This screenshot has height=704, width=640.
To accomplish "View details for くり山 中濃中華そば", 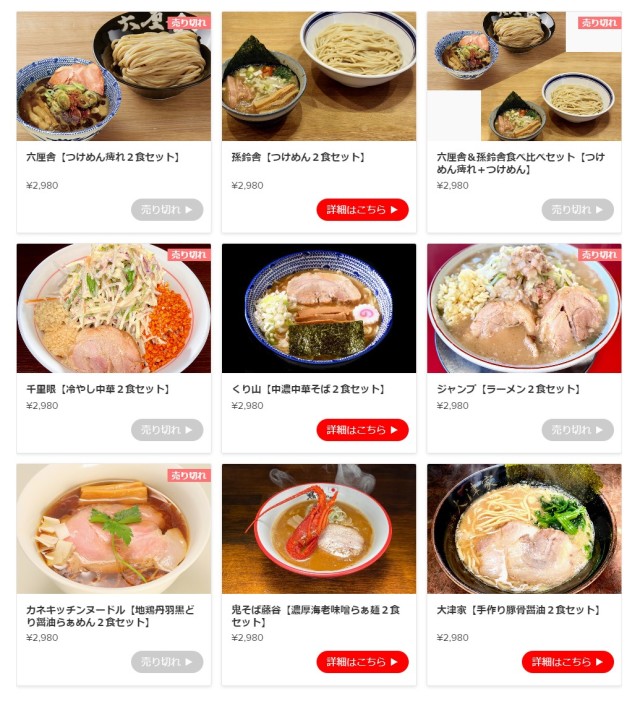I will coord(362,430).
